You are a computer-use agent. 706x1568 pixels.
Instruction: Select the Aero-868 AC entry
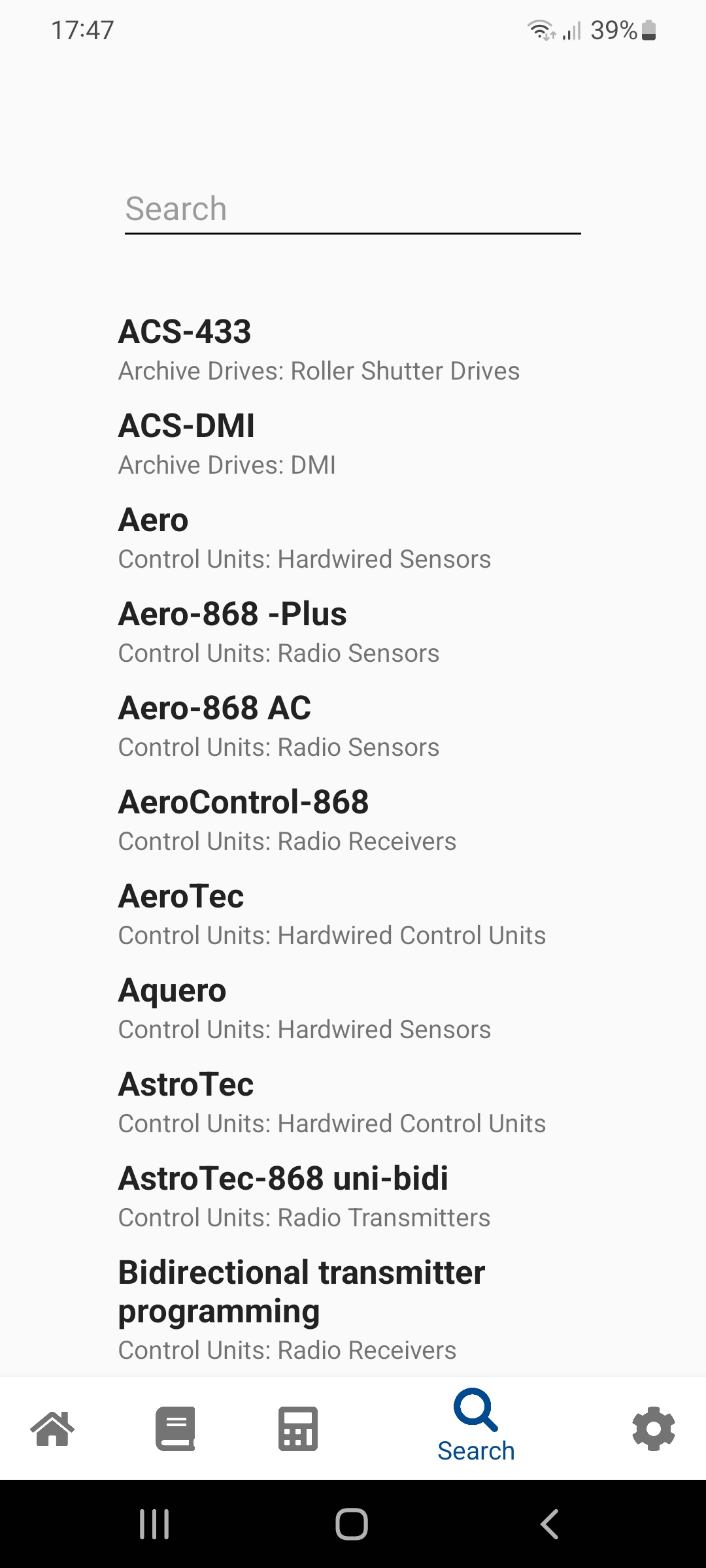[x=278, y=727]
